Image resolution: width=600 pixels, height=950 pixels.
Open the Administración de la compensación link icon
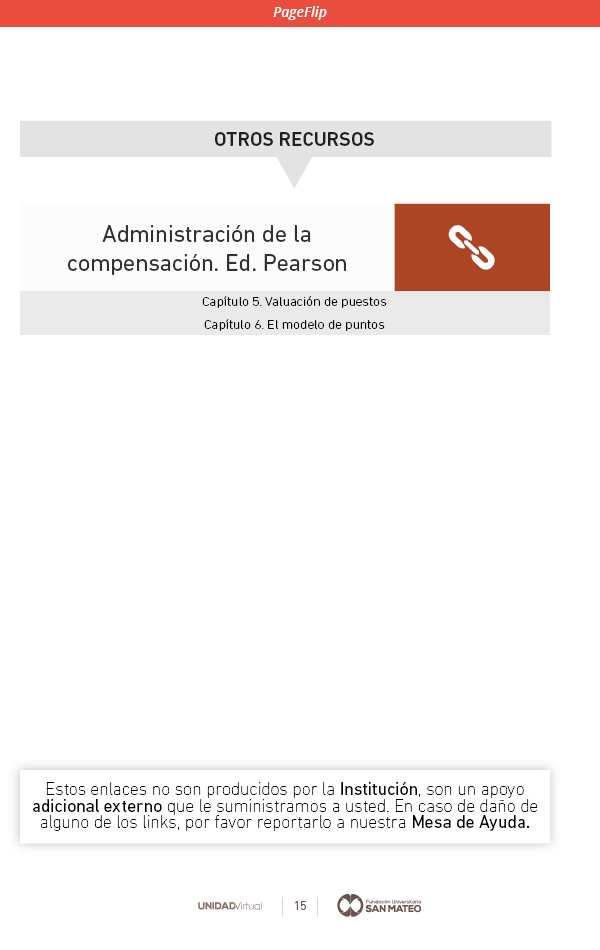click(x=472, y=248)
